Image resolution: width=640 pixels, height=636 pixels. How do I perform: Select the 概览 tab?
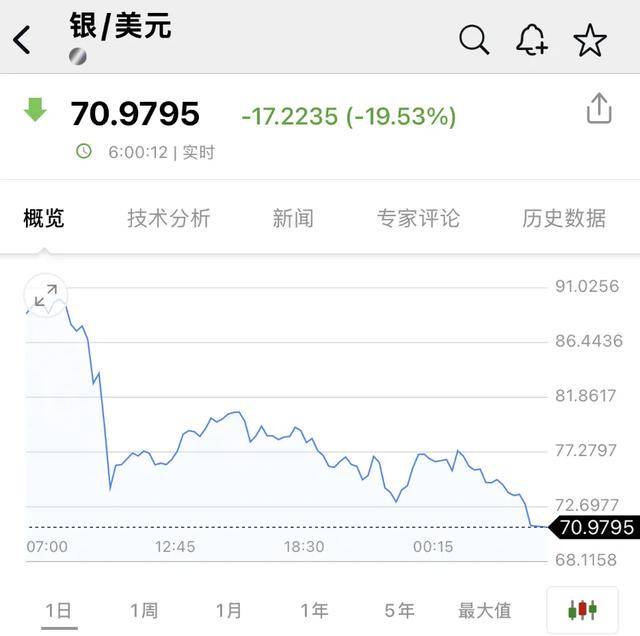click(x=44, y=218)
